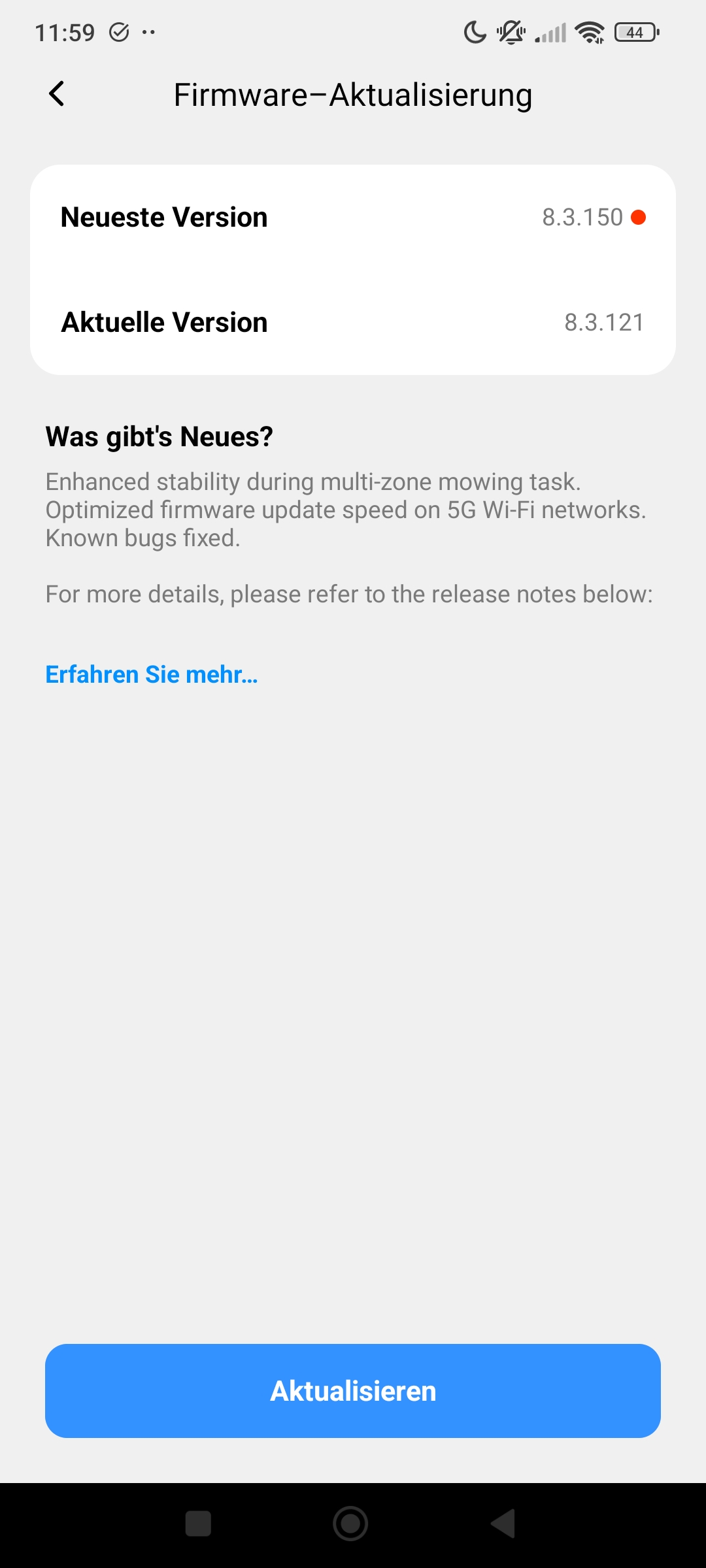The width and height of the screenshot is (706, 1568).
Task: Tap the system home button
Action: pyautogui.click(x=350, y=1524)
